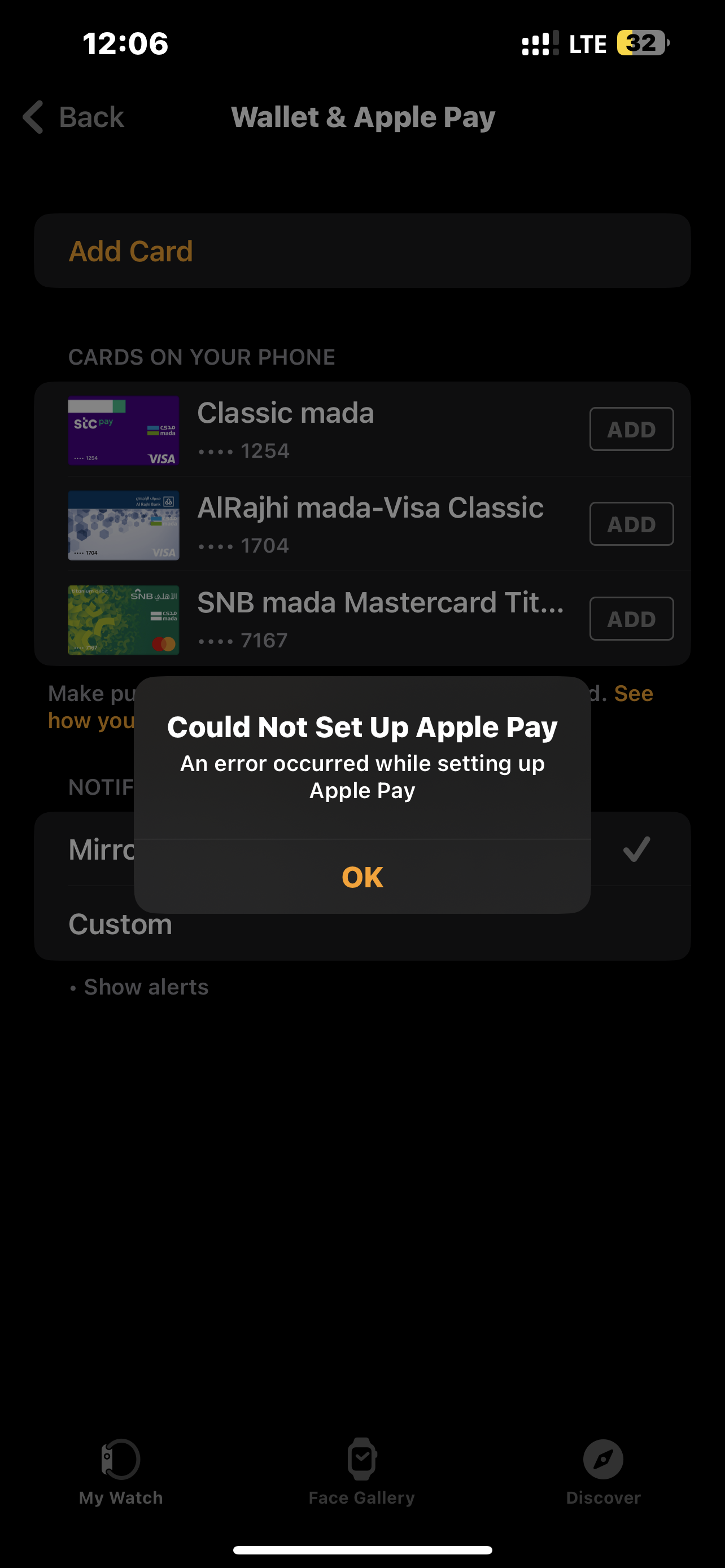Viewport: 725px width, 1568px height.
Task: Open the Face Gallery watch icon
Action: pos(361,1460)
